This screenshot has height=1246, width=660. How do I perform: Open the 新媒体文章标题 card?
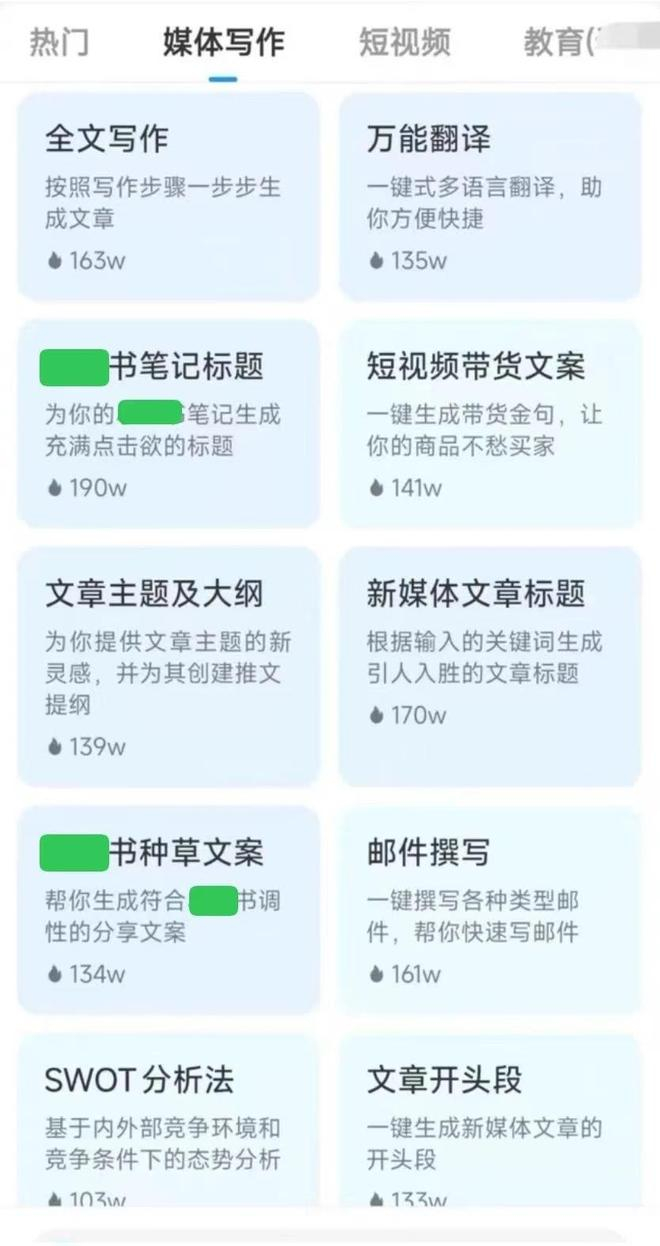click(490, 666)
